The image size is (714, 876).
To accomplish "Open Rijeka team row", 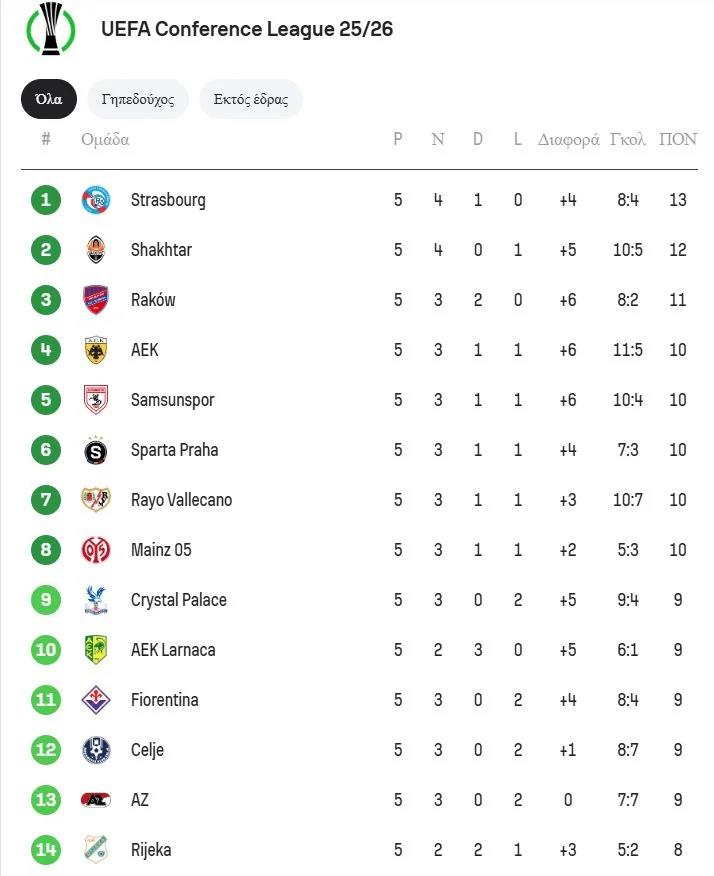I will click(x=151, y=850).
